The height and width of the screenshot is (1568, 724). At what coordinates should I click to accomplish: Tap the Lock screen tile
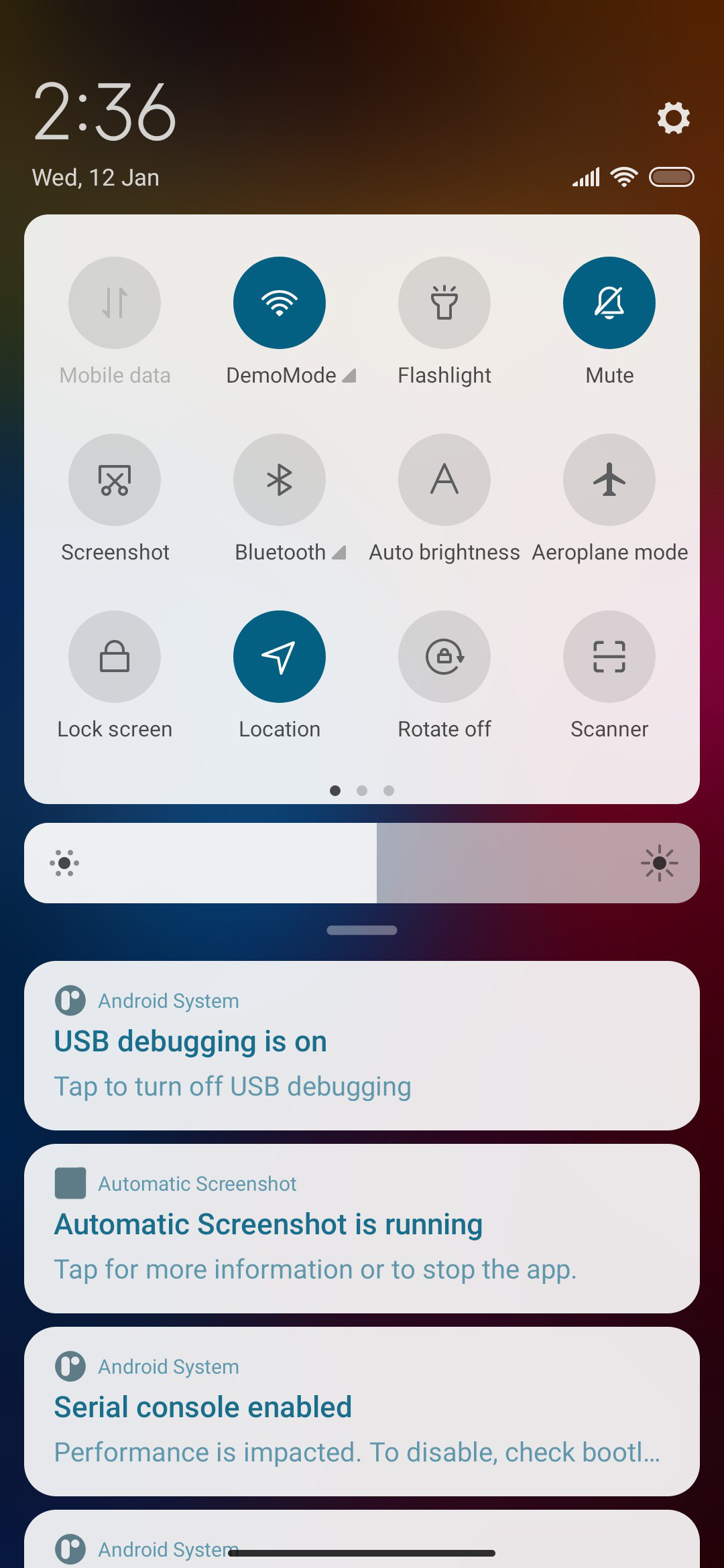tap(115, 657)
